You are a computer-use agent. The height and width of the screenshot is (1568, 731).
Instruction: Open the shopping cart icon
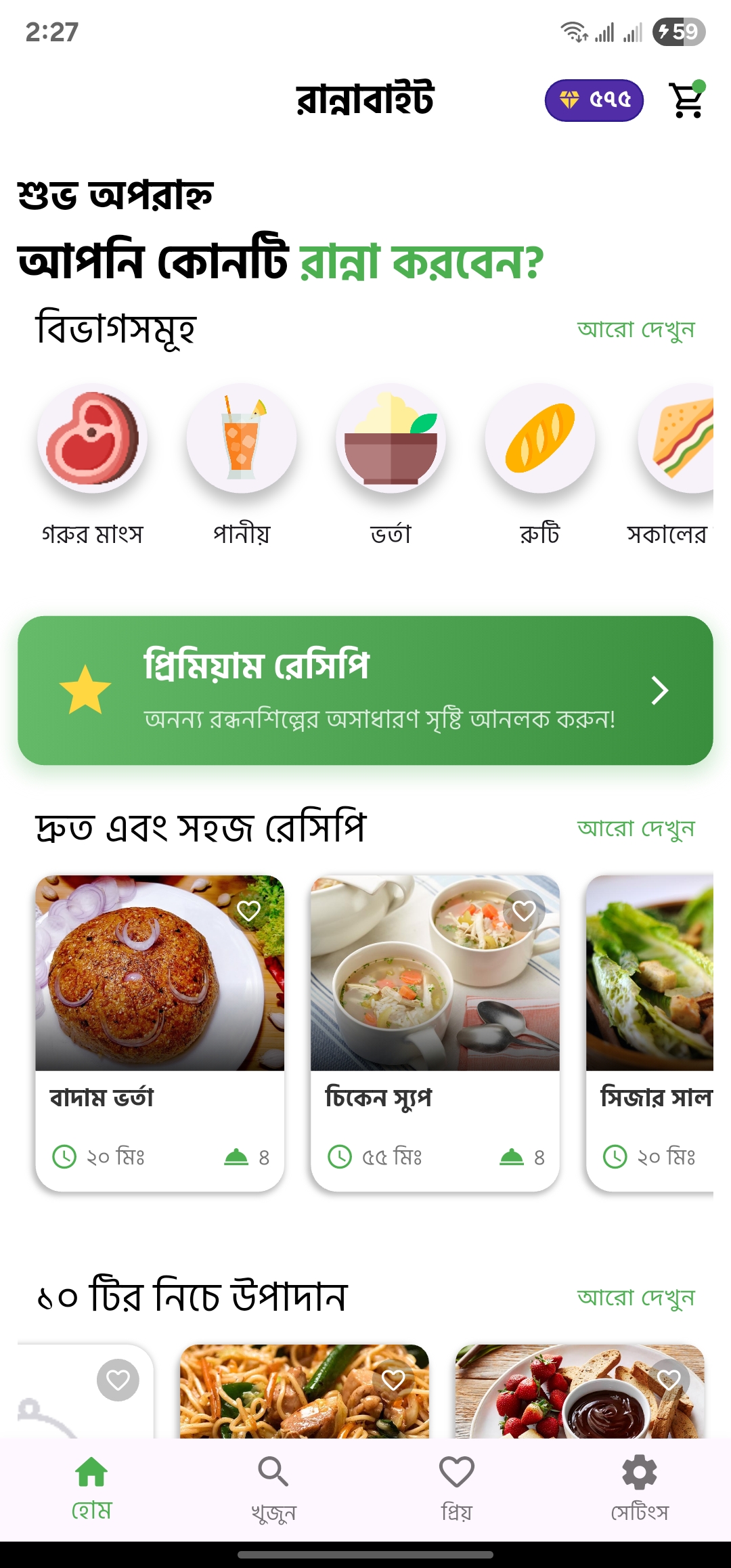[687, 100]
